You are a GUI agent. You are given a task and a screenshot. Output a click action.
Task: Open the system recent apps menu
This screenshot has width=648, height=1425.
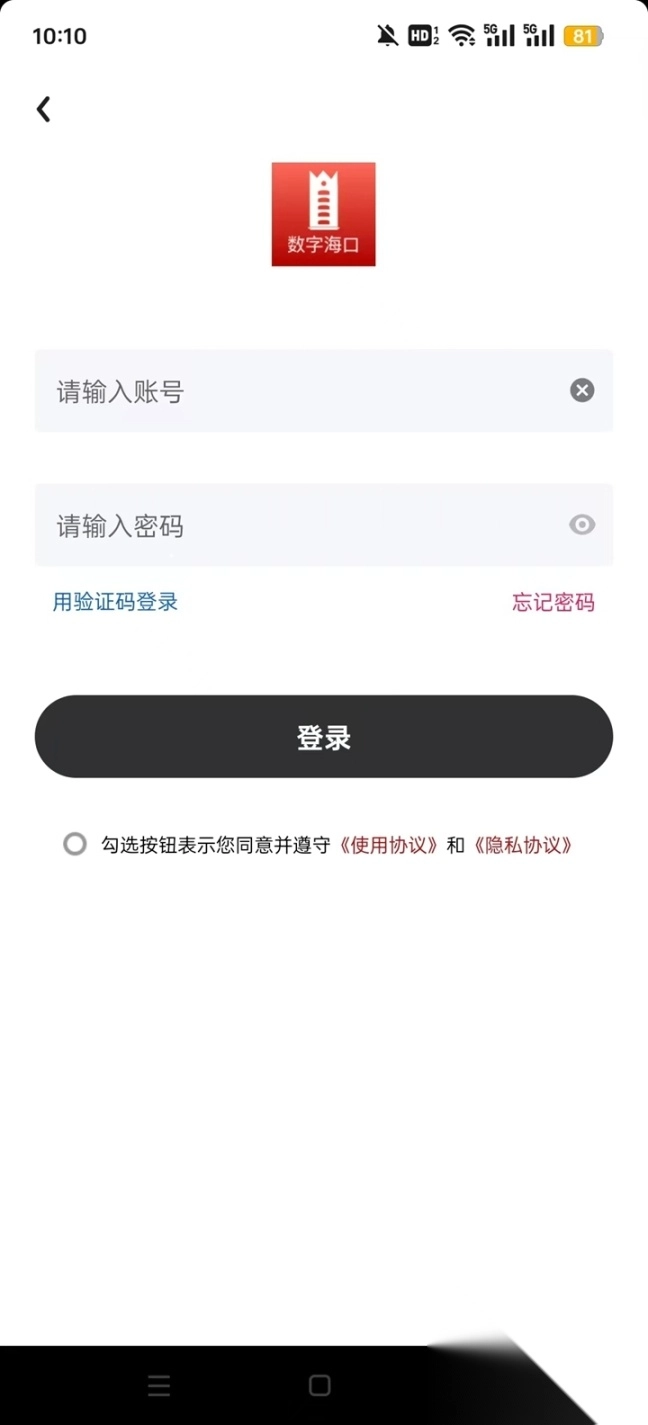pyautogui.click(x=159, y=1385)
